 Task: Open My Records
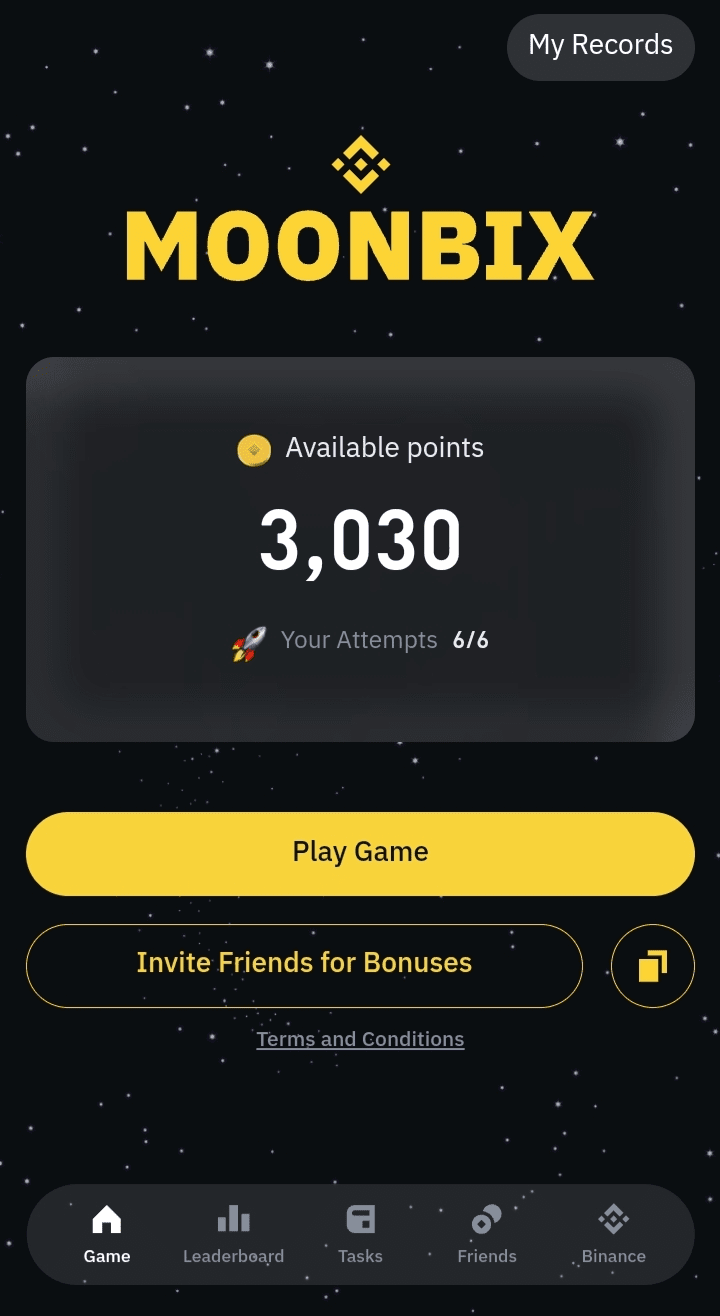600,46
